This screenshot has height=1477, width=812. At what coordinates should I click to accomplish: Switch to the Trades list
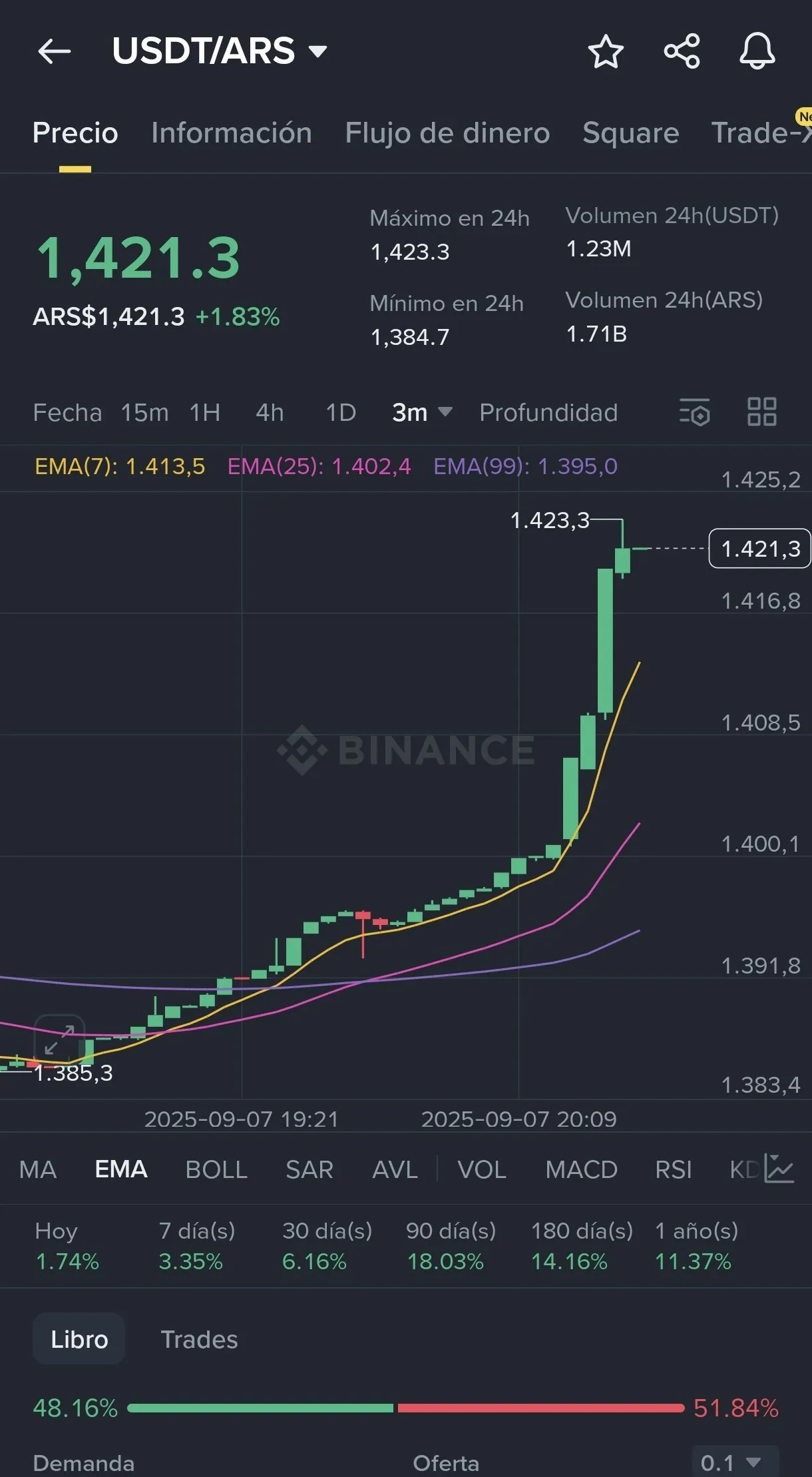(x=199, y=1339)
